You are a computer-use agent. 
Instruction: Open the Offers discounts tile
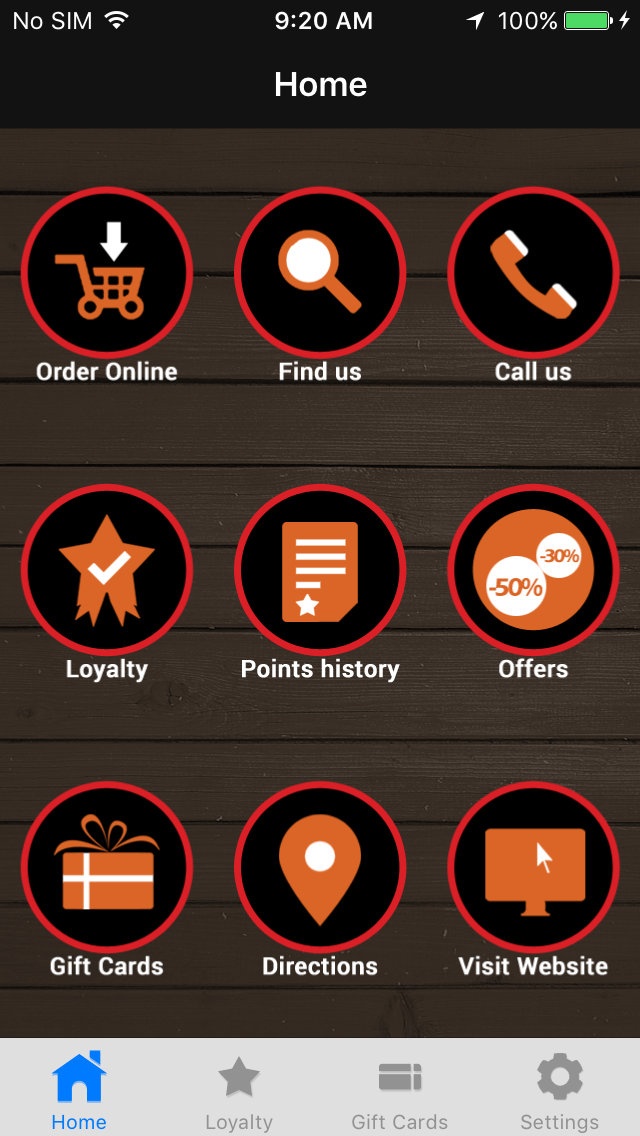(533, 570)
